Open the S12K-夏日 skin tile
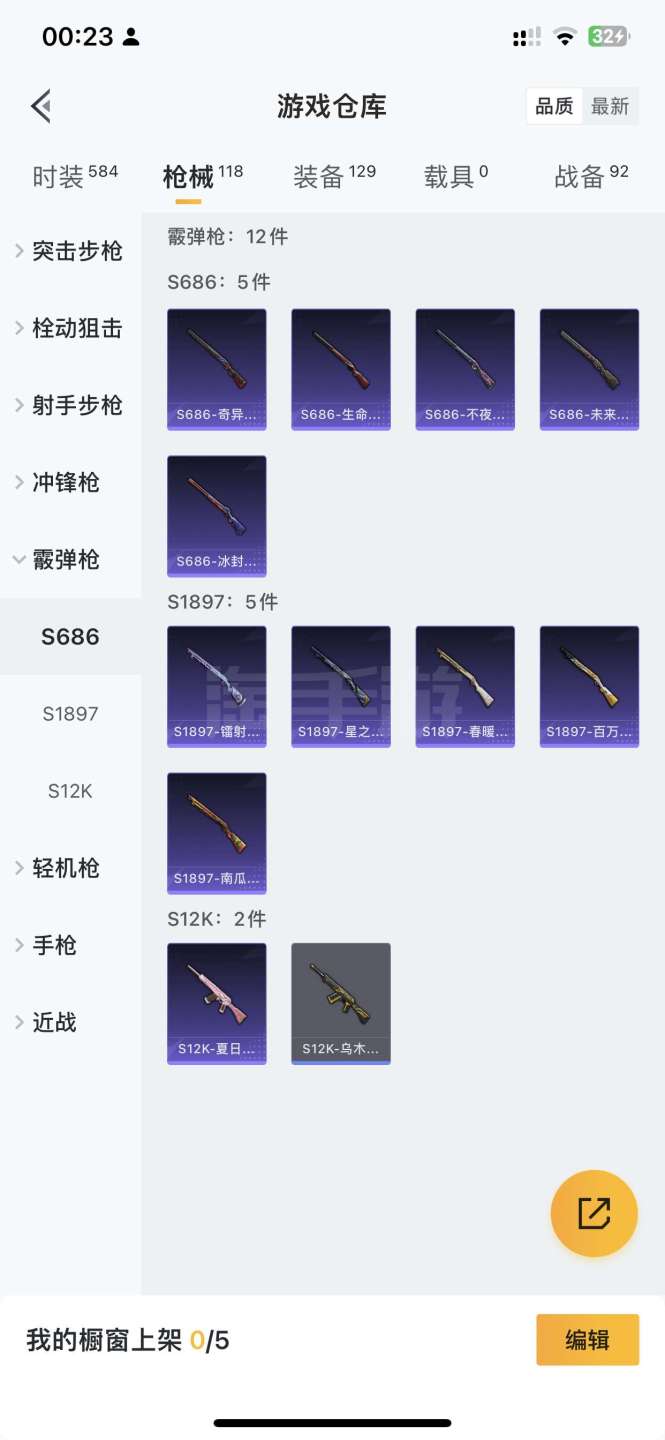 [x=217, y=1004]
